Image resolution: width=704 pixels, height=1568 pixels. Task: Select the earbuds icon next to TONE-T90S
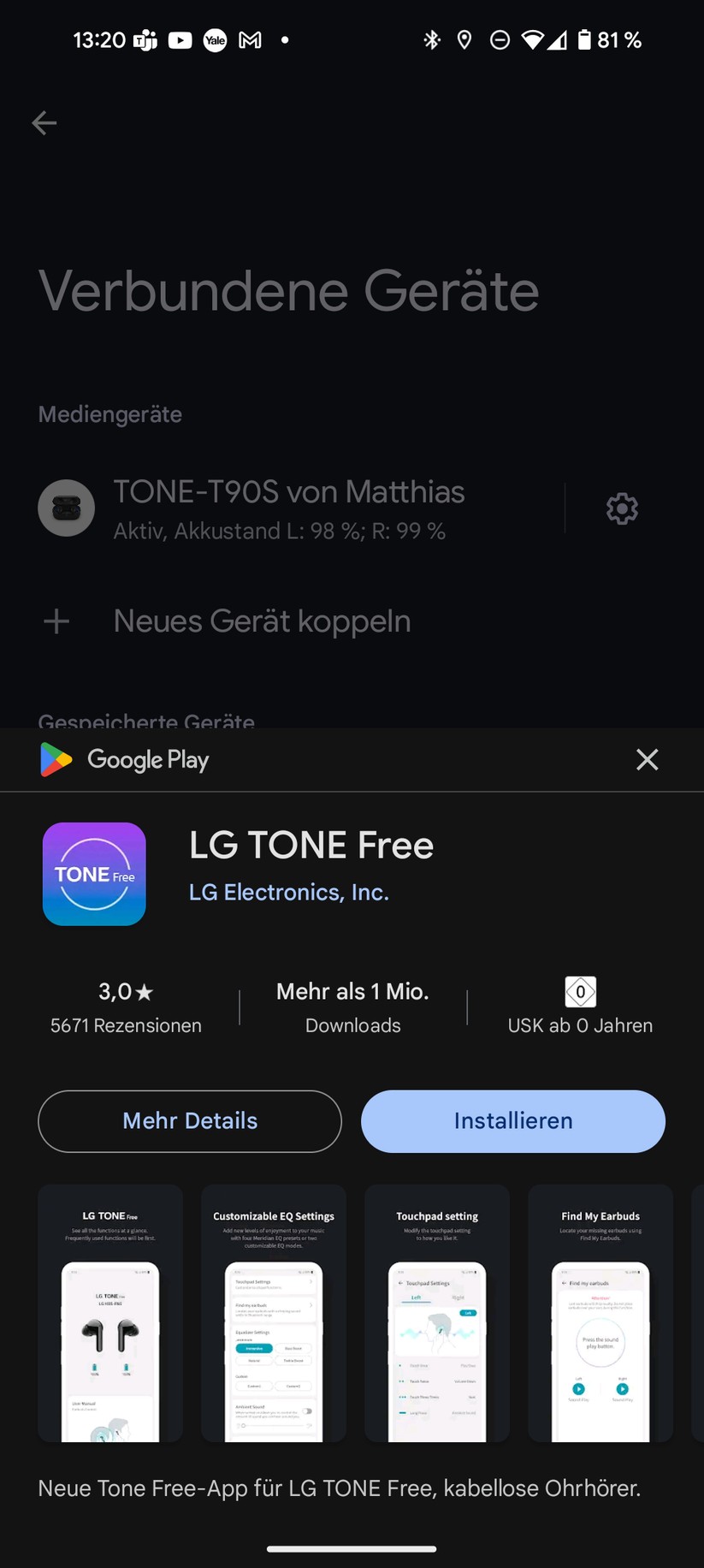point(66,508)
